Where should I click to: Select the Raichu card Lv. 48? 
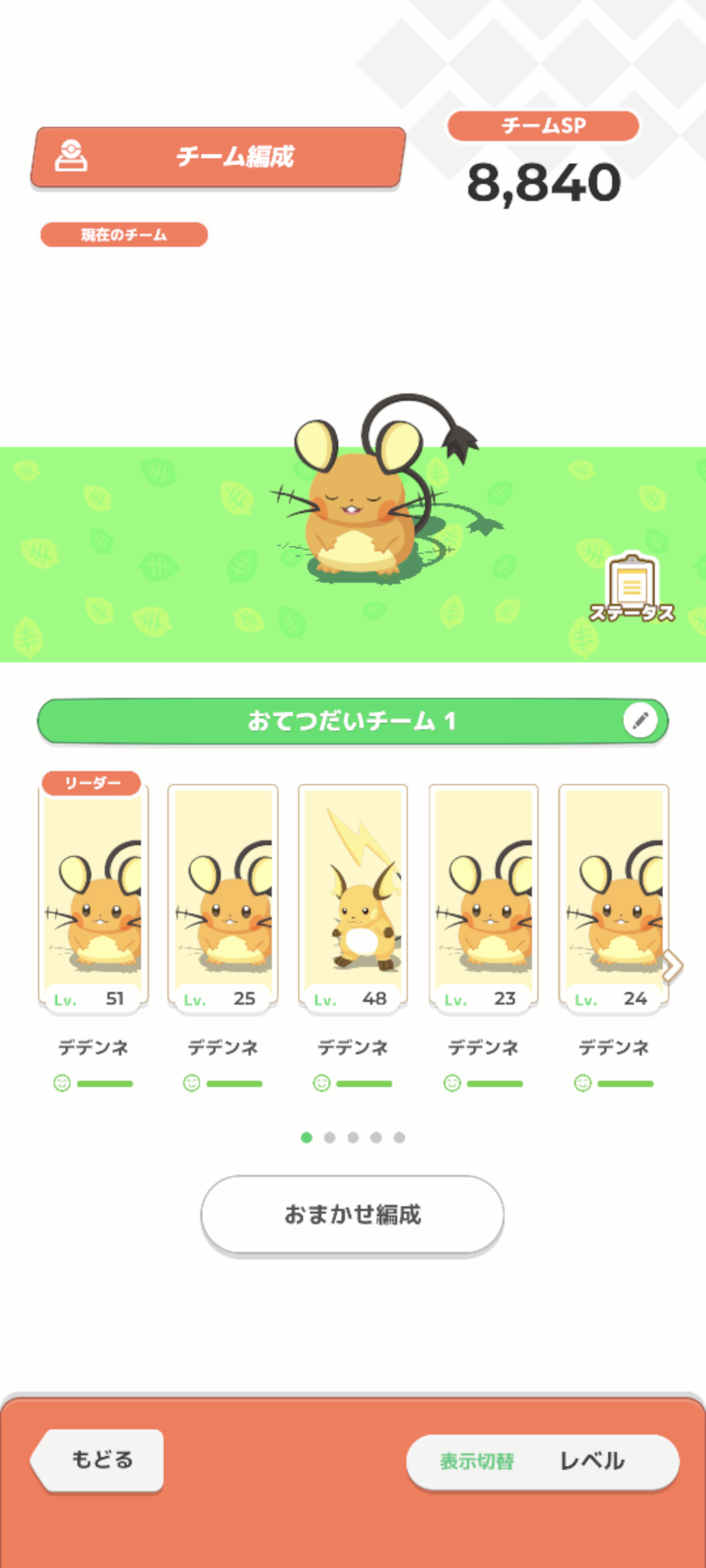point(353,898)
